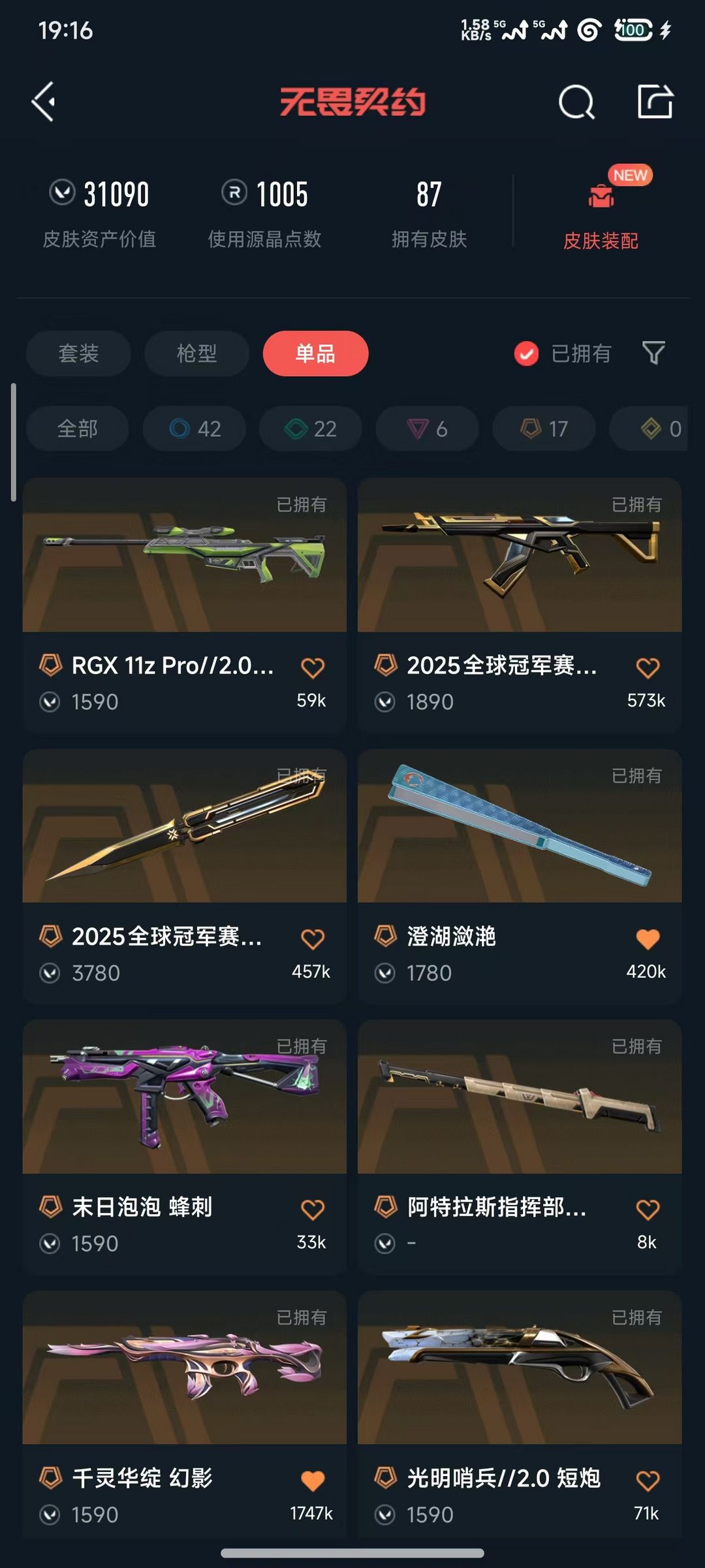705x1568 pixels.
Task: Open the 末日泡泡 蜂刺 skin card
Action: click(184, 1097)
